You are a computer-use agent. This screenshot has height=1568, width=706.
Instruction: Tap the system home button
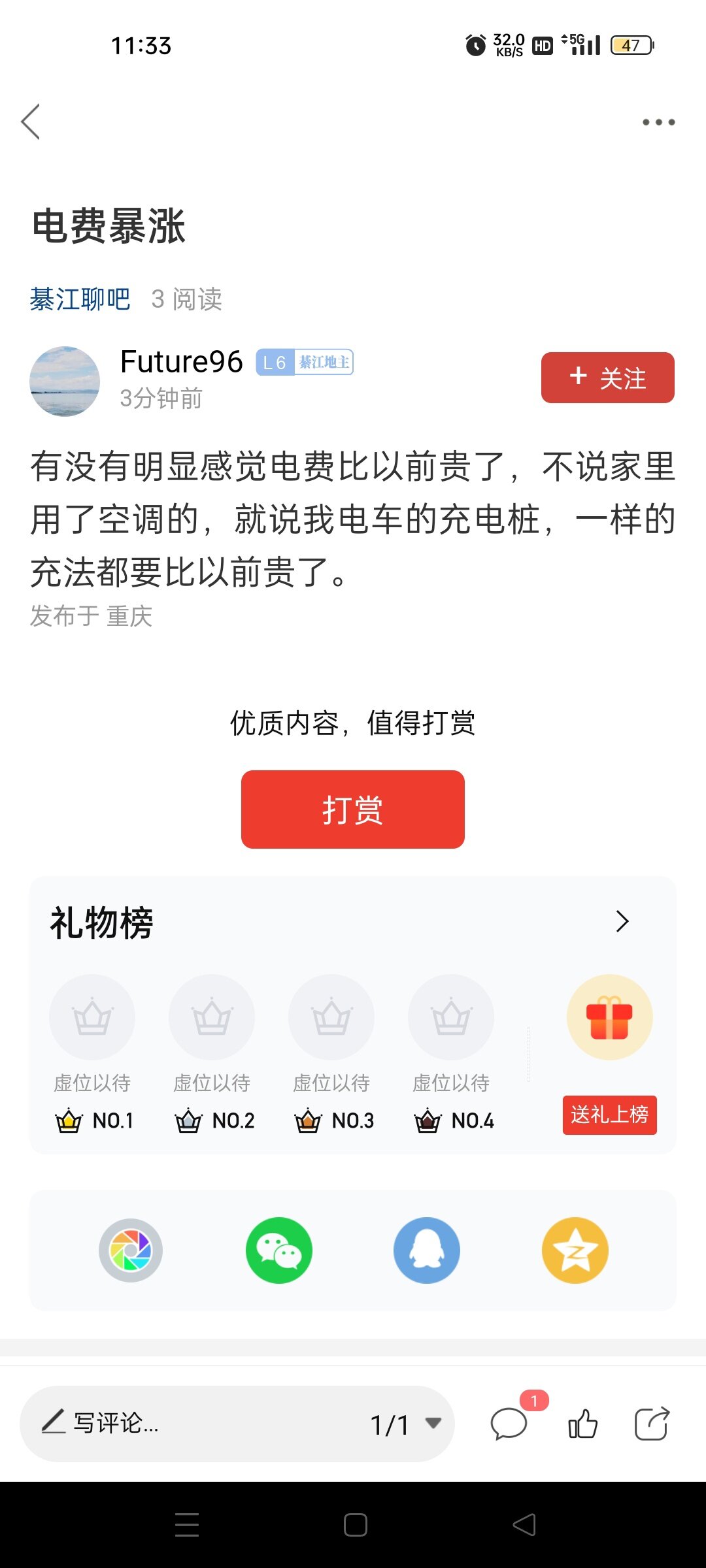click(355, 1525)
